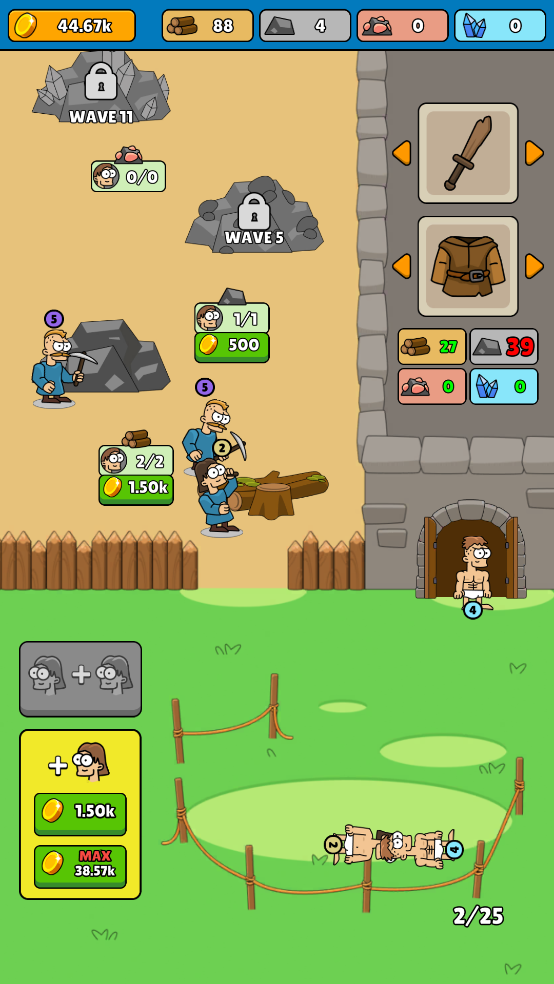This screenshot has width=554, height=984.
Task: Tap the leather armor card
Action: pos(468,266)
